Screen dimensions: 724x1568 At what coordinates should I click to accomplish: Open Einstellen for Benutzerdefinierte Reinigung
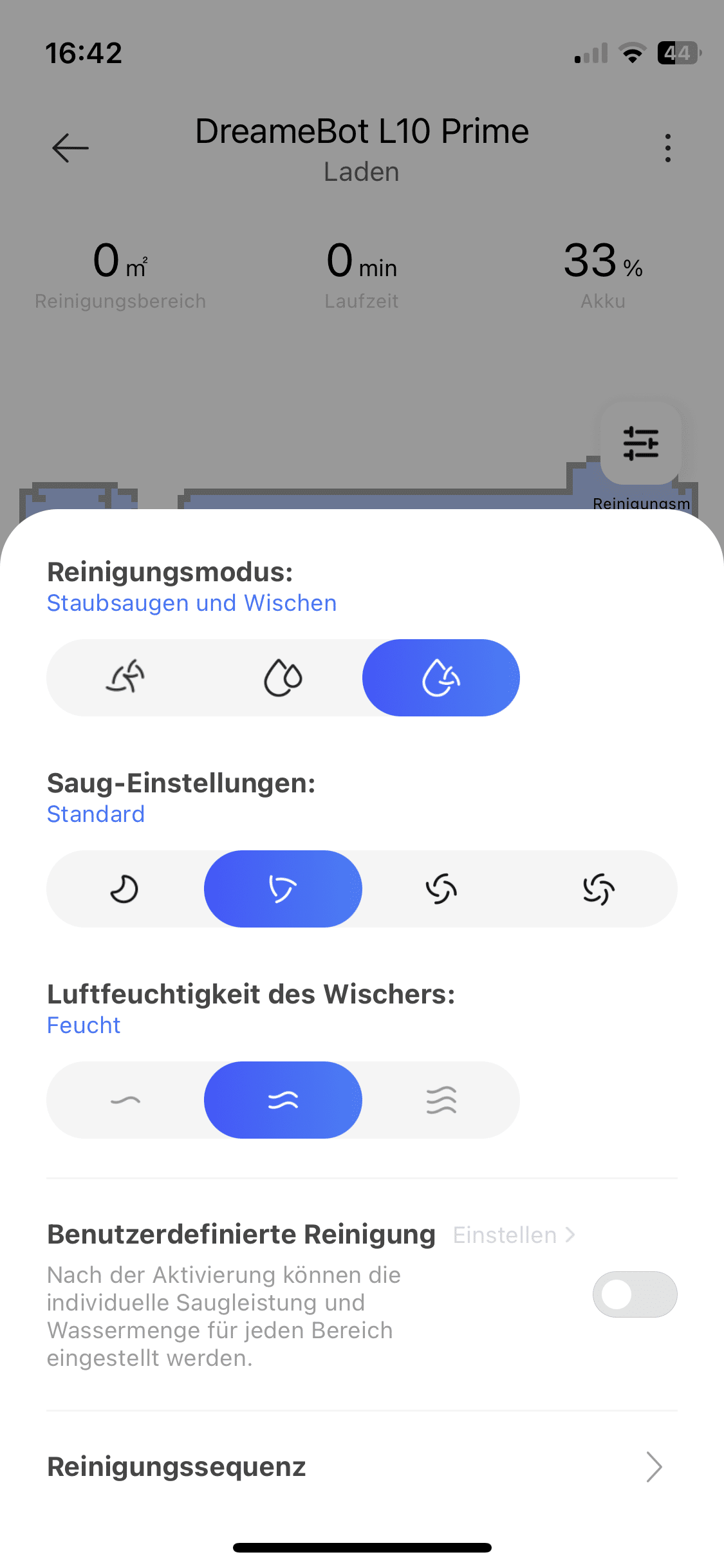tap(514, 1235)
